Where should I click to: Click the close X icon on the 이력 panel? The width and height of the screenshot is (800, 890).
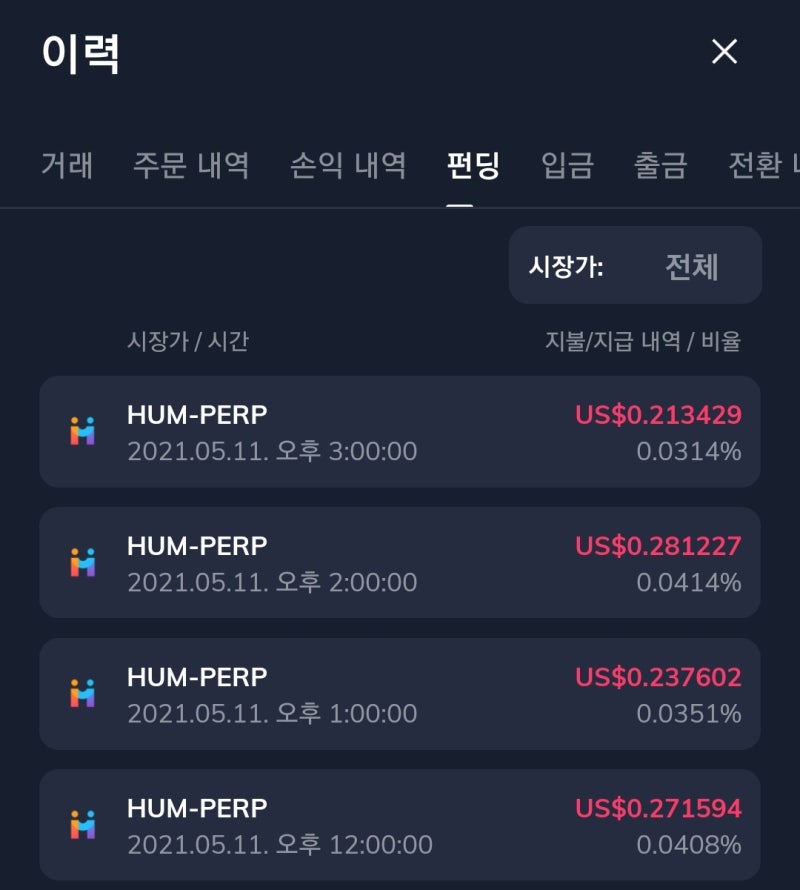[724, 52]
